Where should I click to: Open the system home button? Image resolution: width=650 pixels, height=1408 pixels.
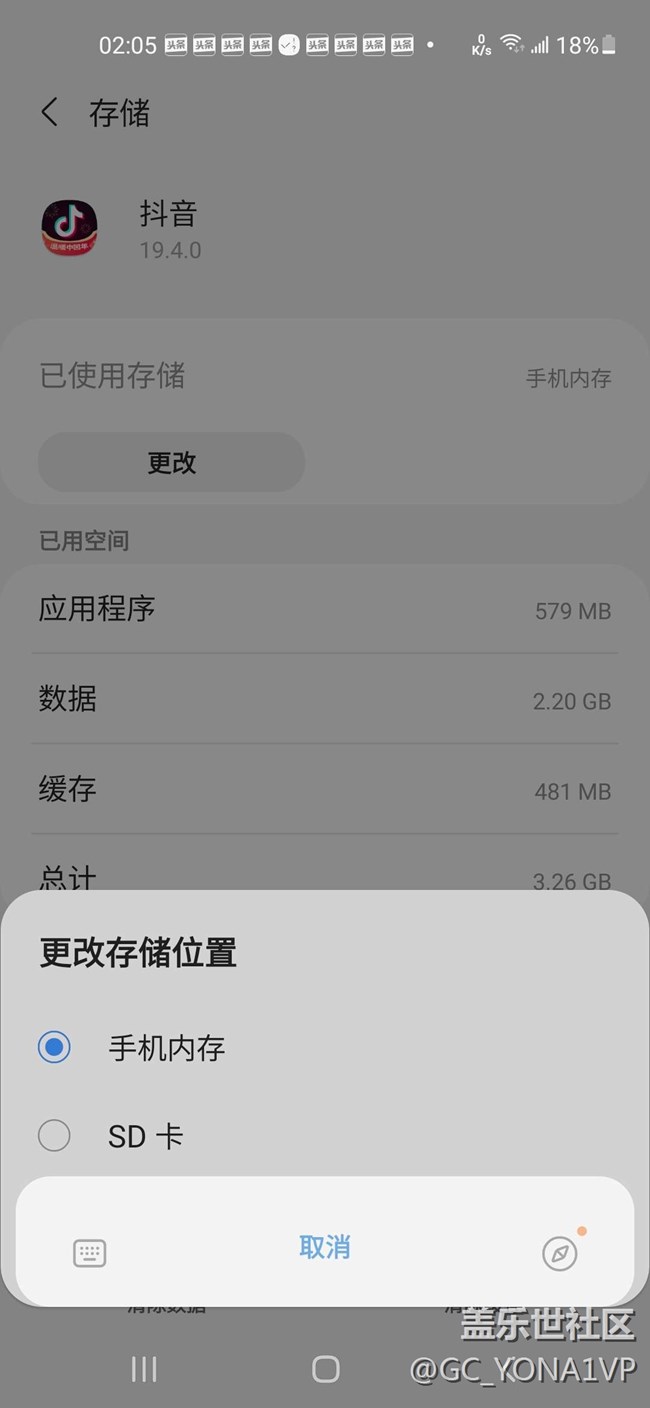click(x=325, y=1369)
